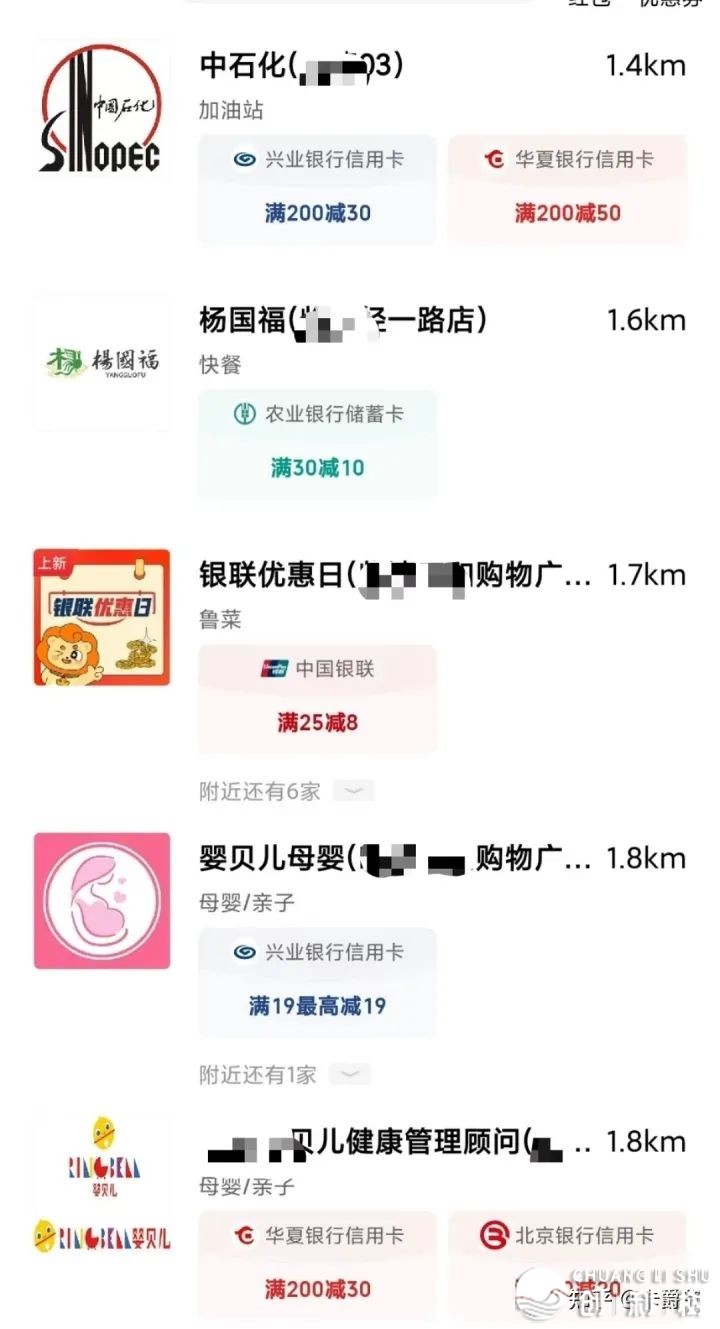The image size is (720, 1329).
Task: Open the 杨国福 fast food listing
Action: (342, 321)
